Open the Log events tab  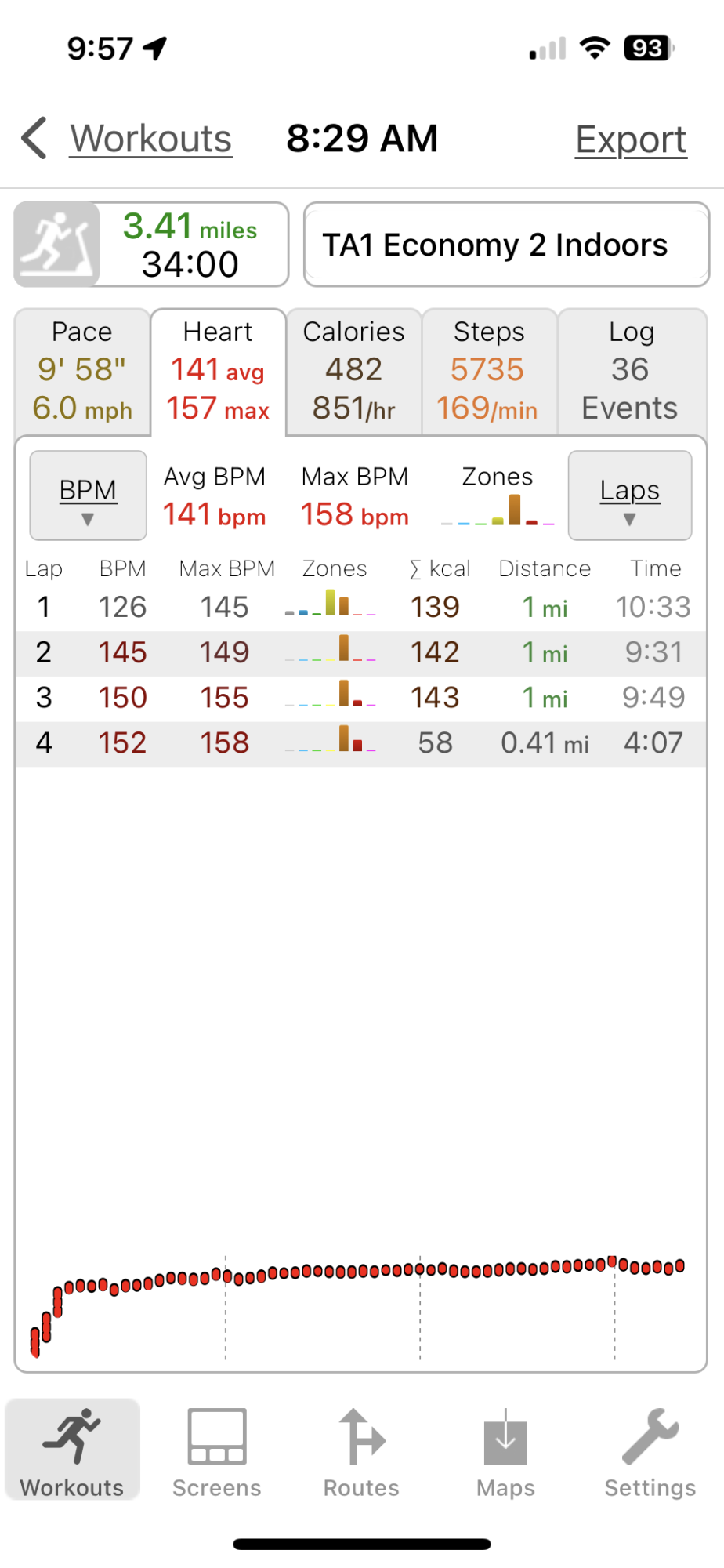click(x=631, y=372)
